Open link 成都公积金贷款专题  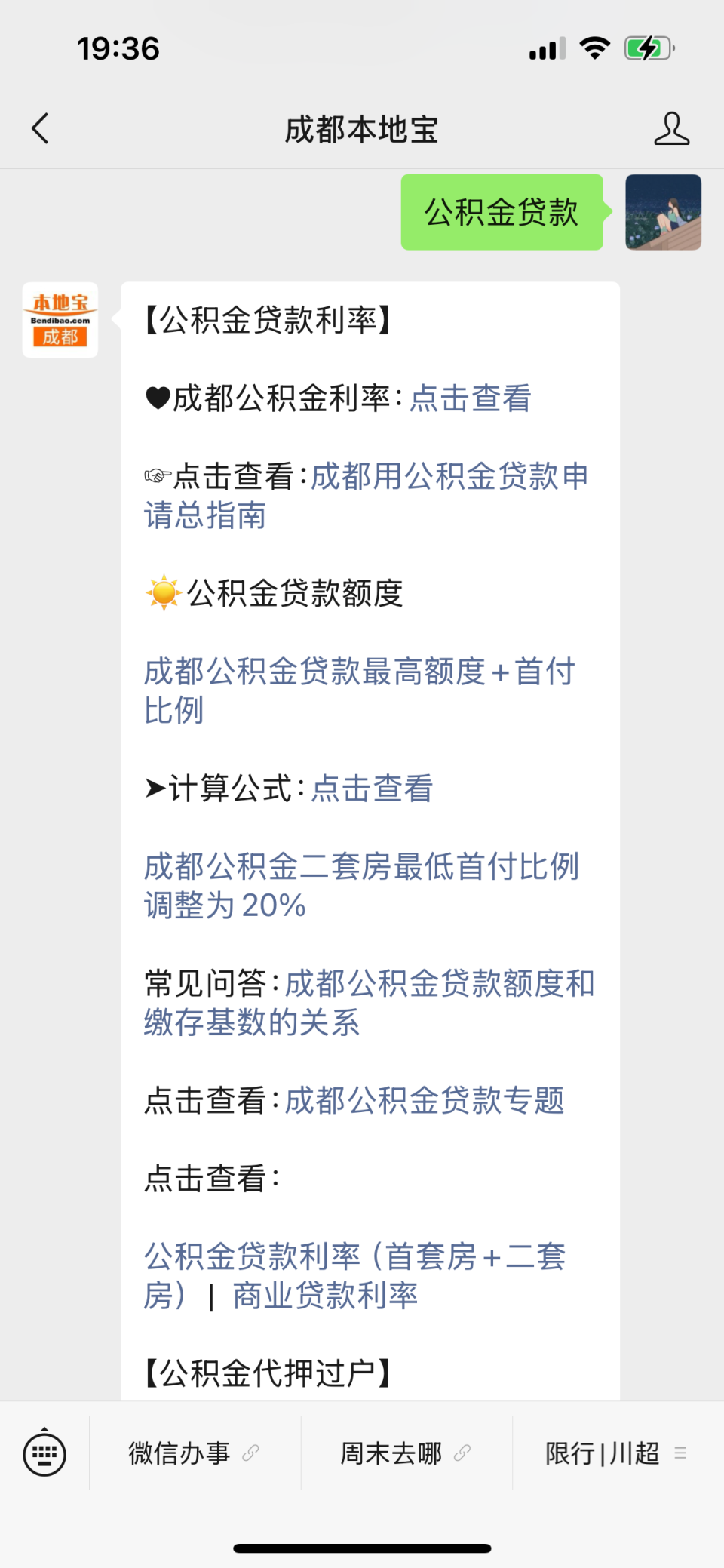point(424,1102)
